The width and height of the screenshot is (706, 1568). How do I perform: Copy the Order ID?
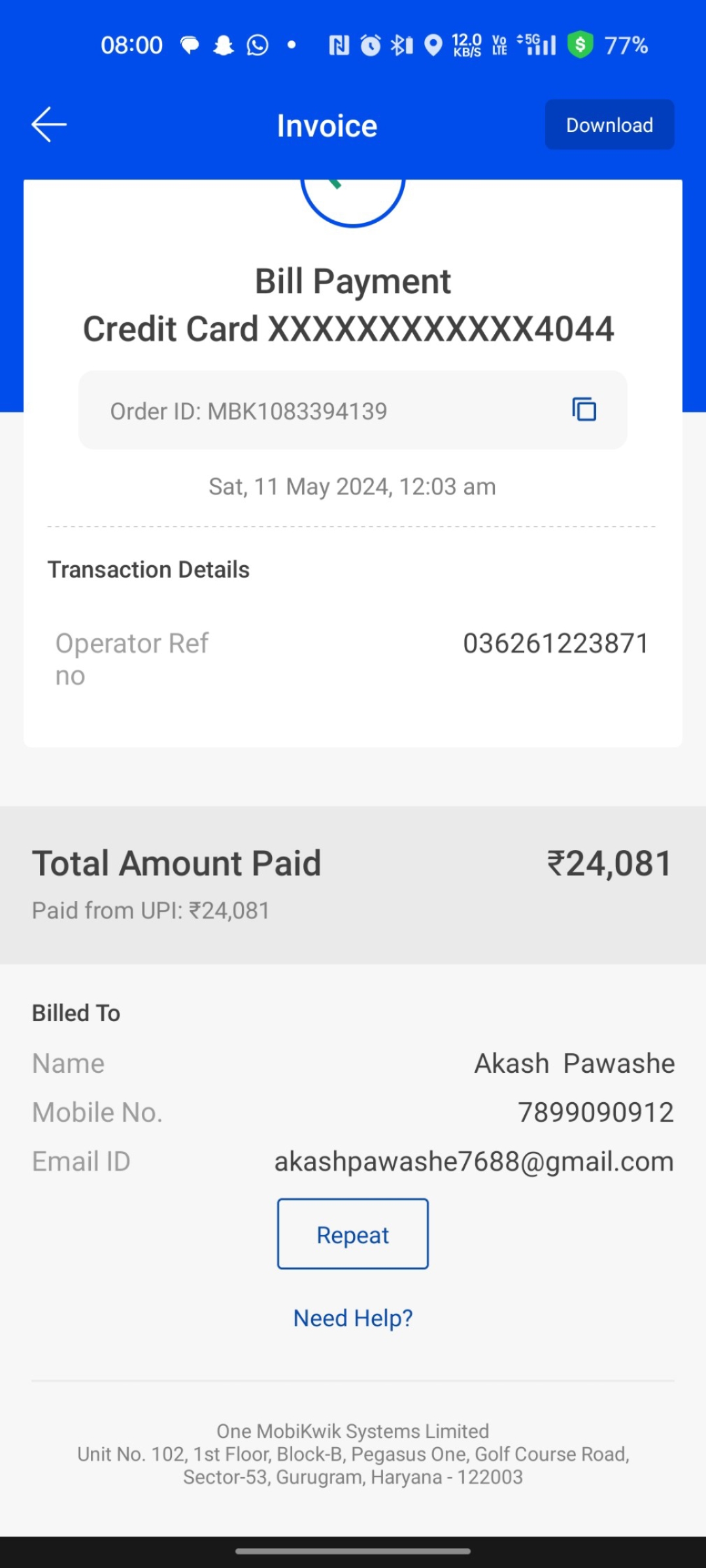[x=584, y=410]
